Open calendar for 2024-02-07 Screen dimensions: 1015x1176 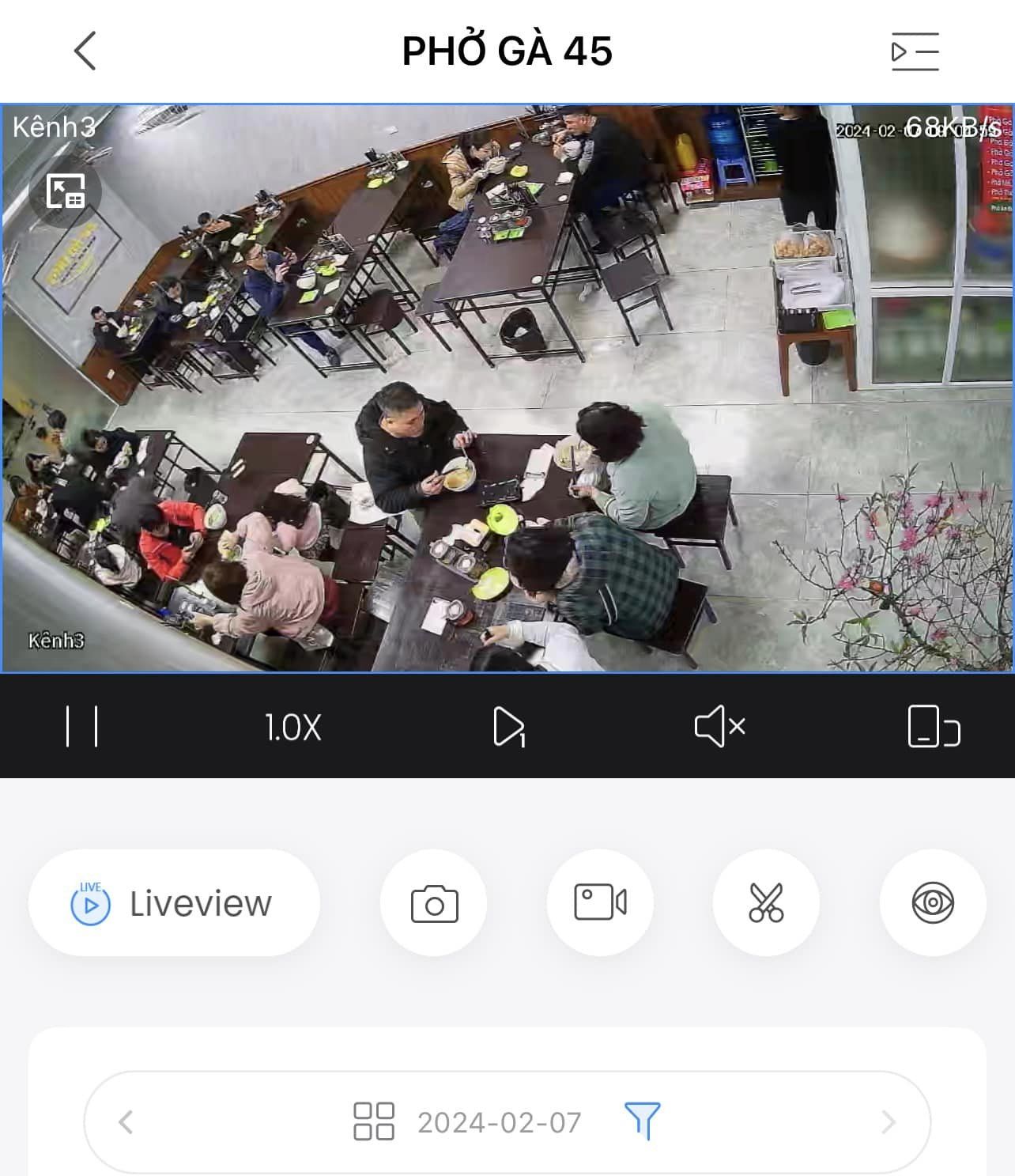[x=498, y=1122]
